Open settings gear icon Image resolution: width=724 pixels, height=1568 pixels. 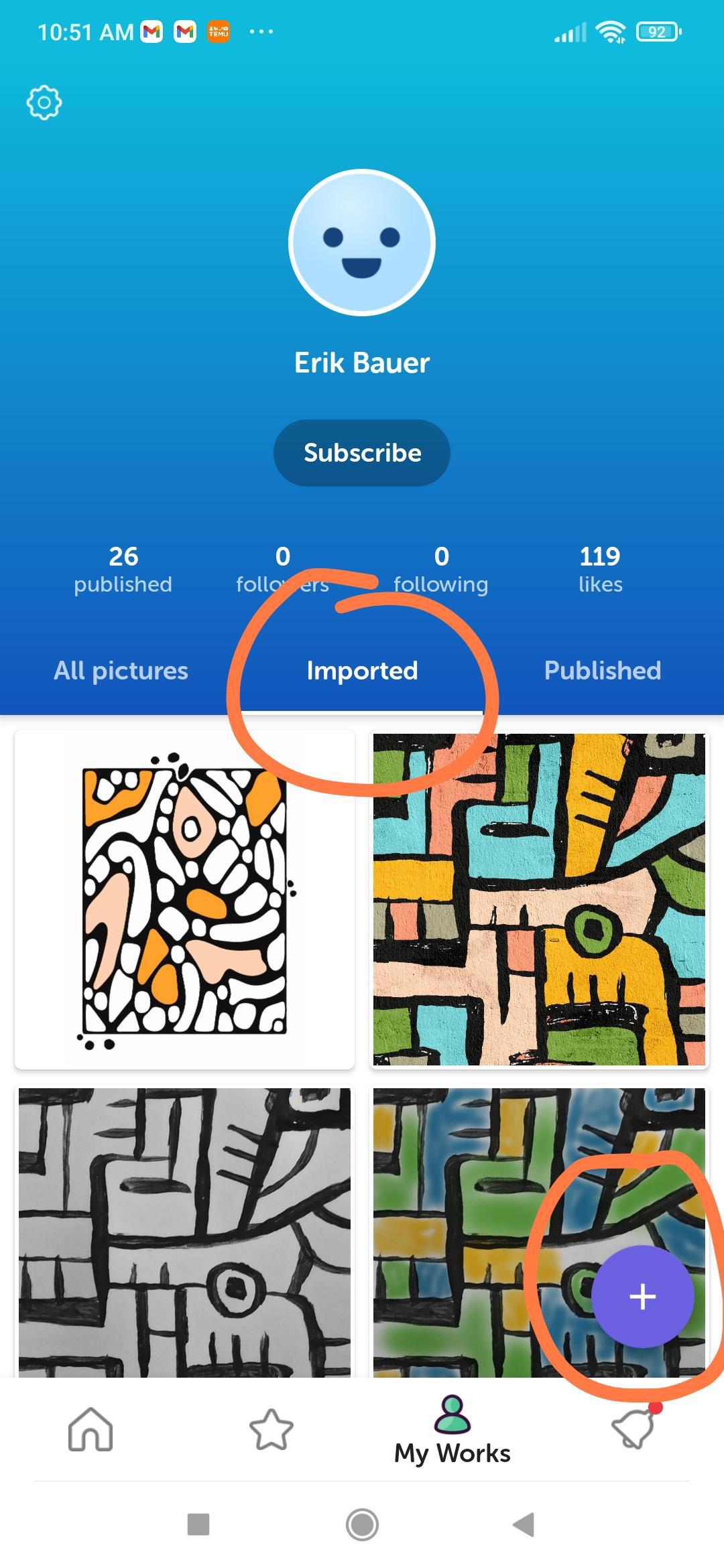[x=44, y=103]
